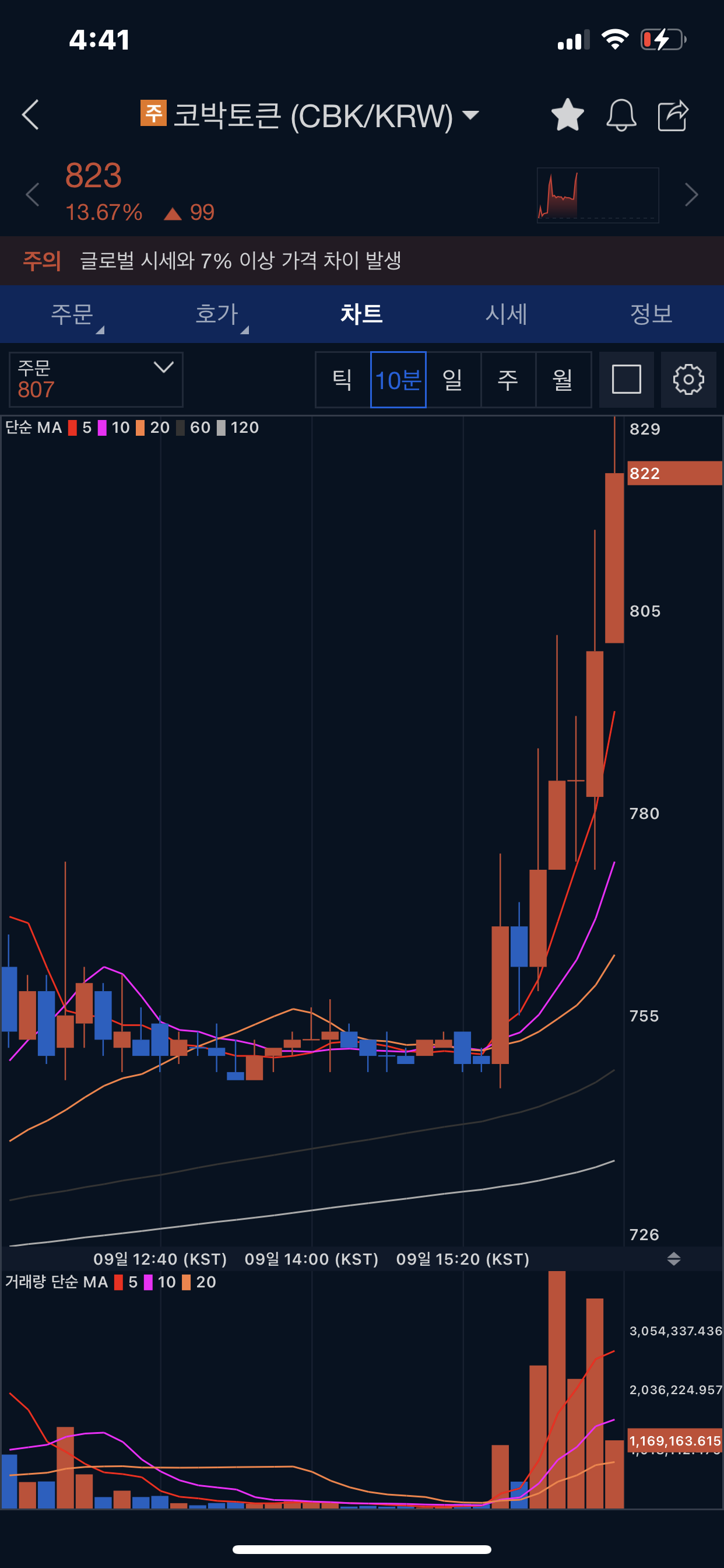Screen dimensions: 724x1568
Task: Toggle the favorite star for CBK
Action: (x=567, y=114)
